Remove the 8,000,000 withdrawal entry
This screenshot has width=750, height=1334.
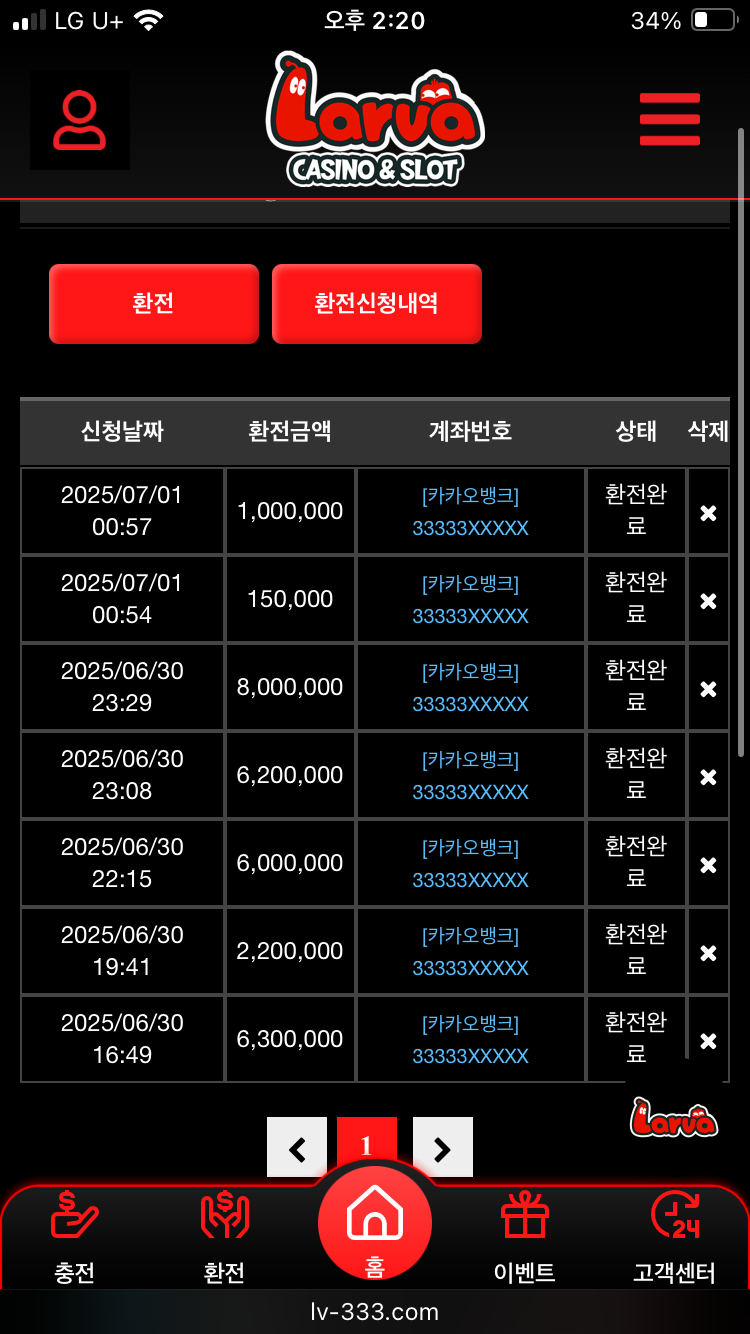click(708, 689)
